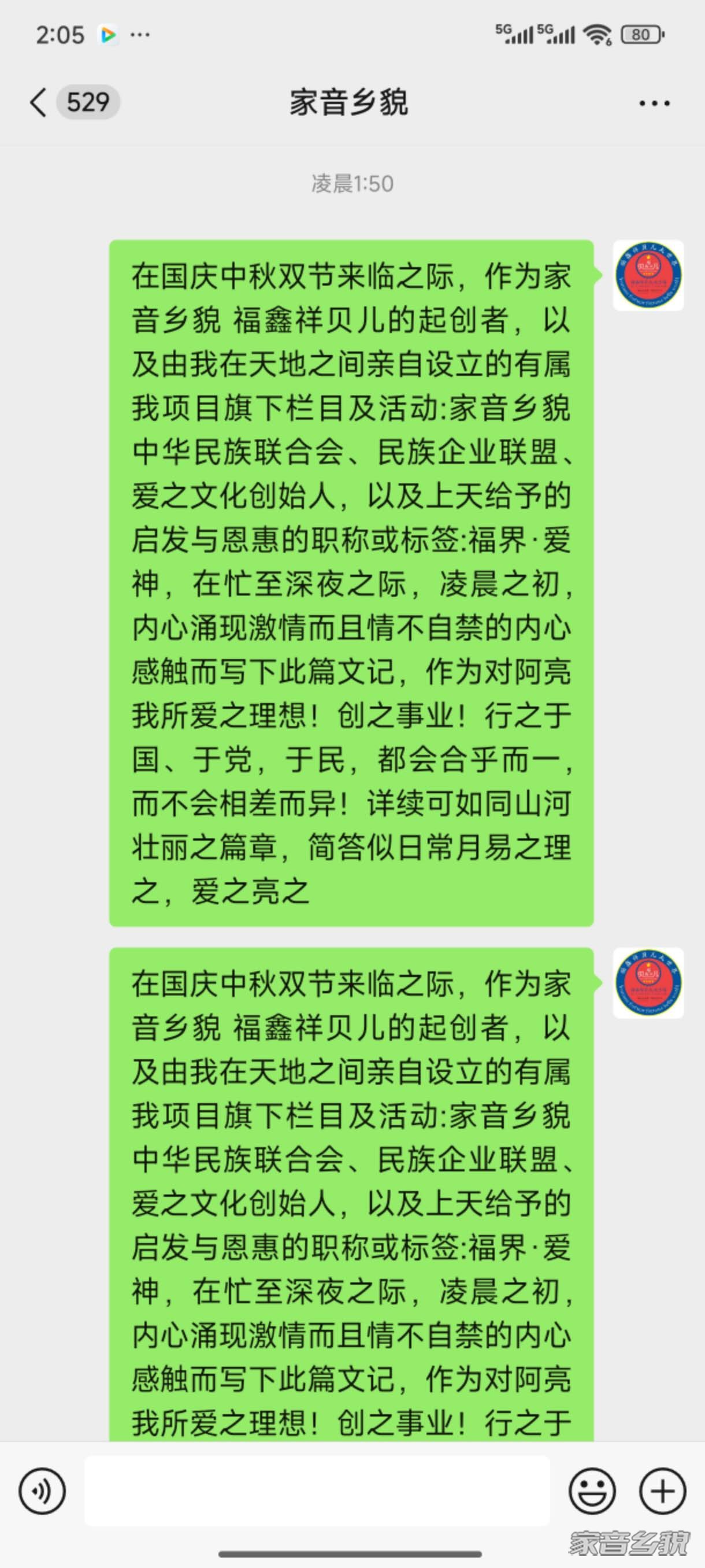Switch to voice message input

[x=42, y=1491]
